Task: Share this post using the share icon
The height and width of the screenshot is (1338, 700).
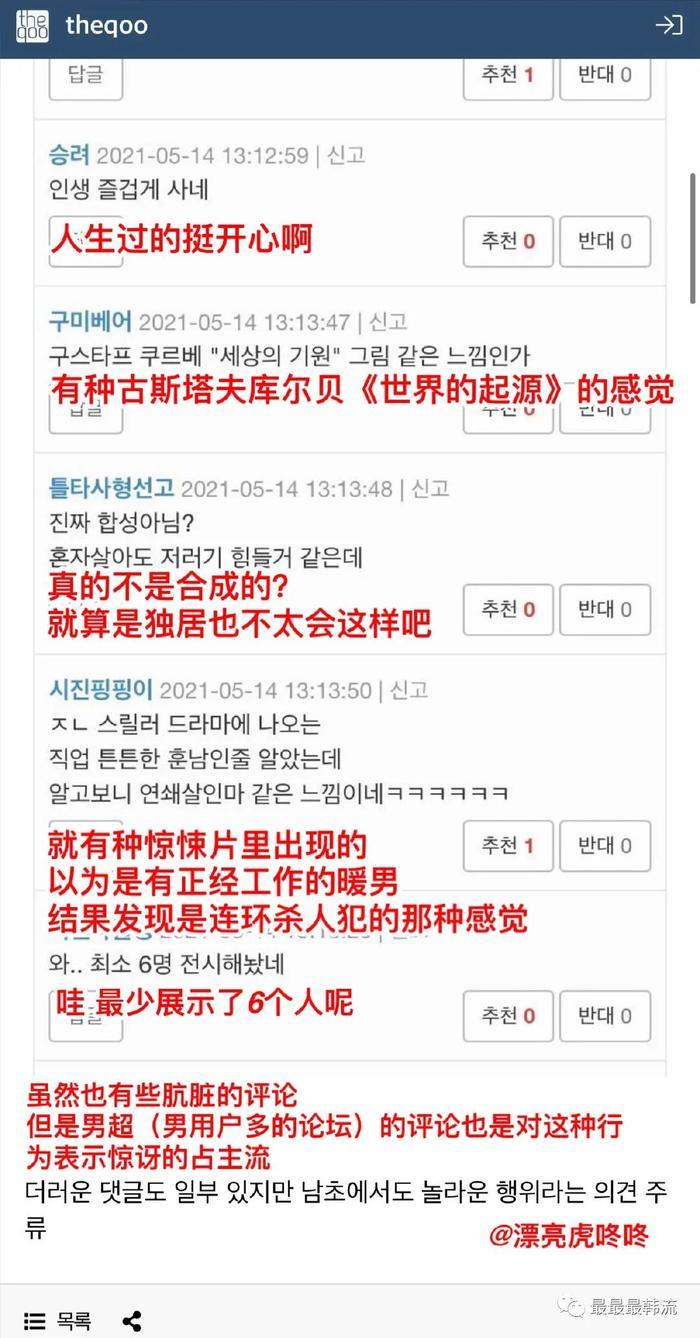Action: (x=131, y=1321)
